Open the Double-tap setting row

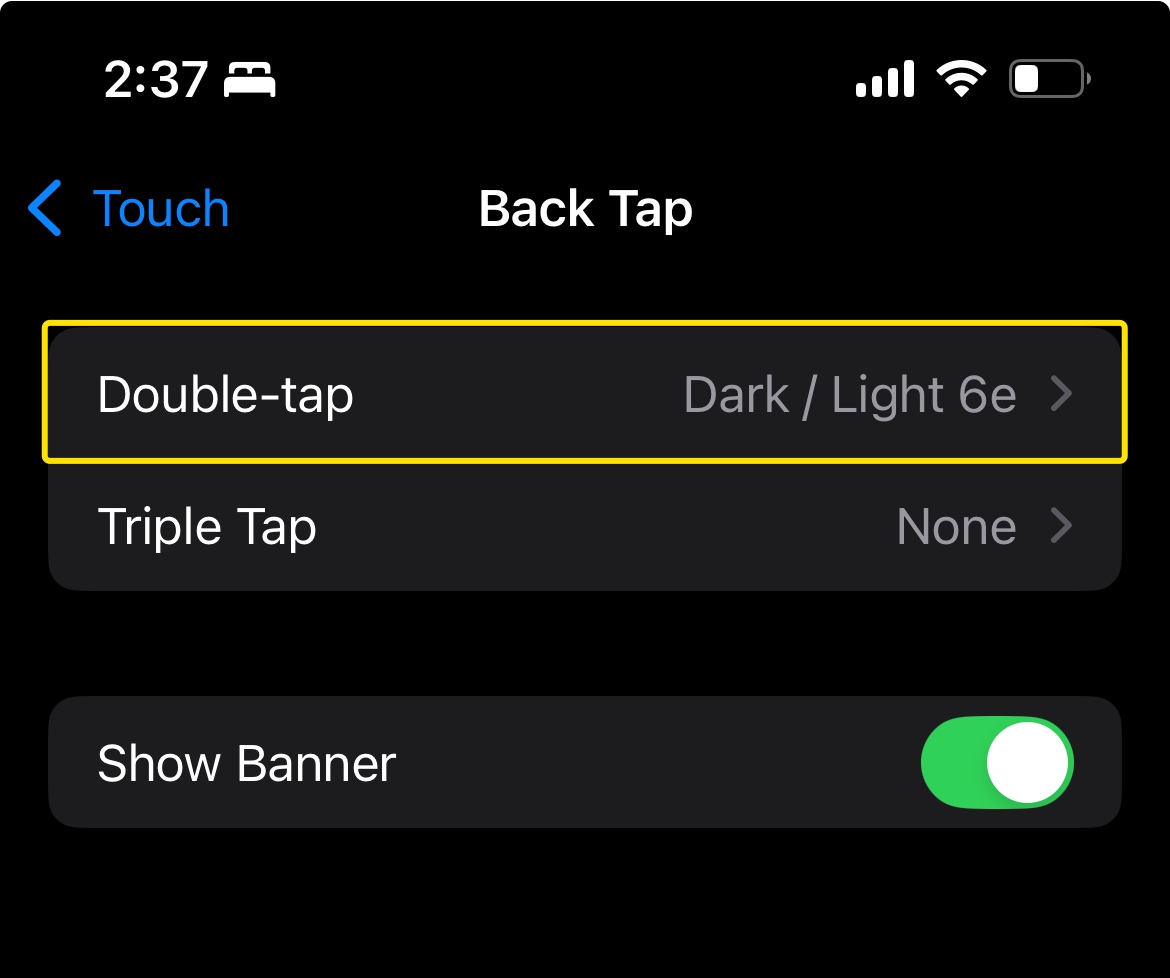[584, 394]
